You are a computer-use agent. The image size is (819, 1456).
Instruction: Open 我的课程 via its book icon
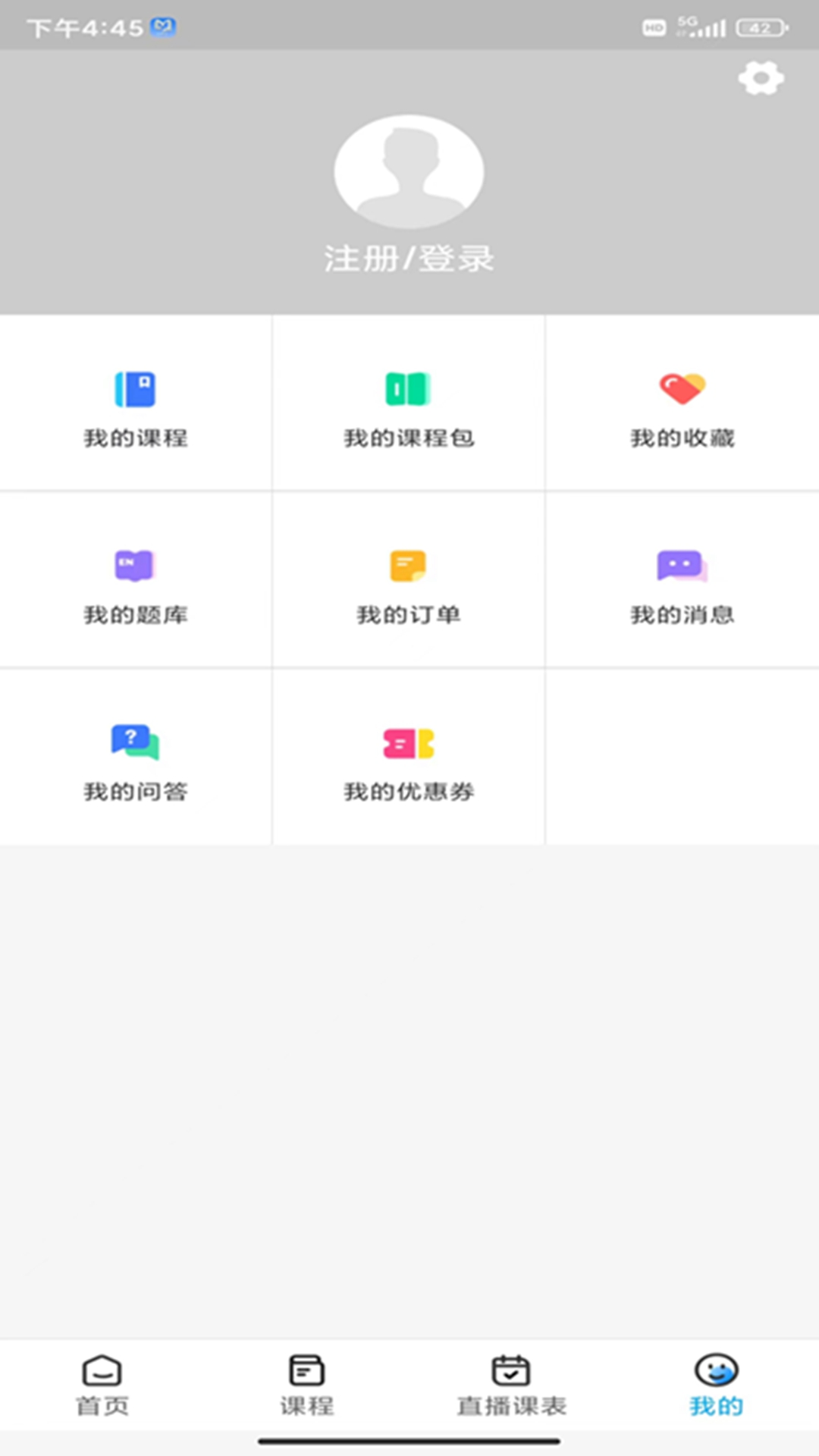coord(135,388)
